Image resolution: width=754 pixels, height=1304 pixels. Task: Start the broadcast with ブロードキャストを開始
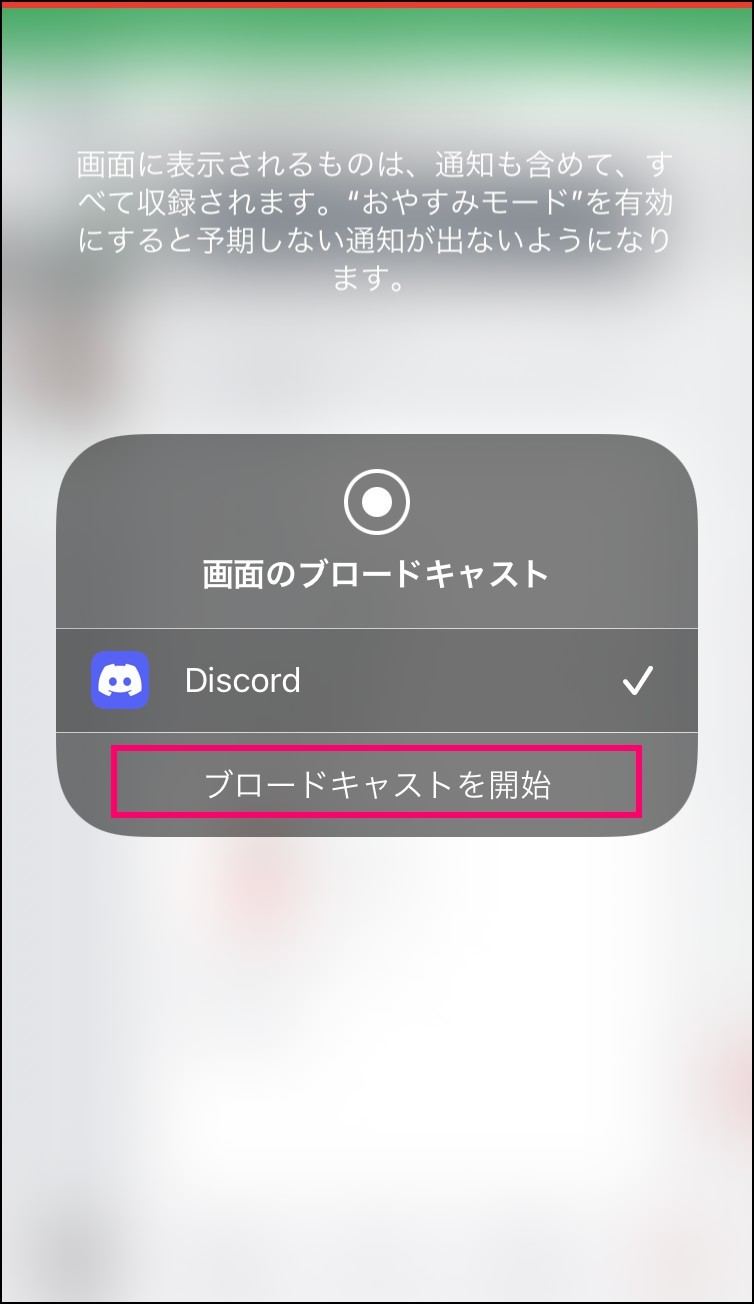point(376,784)
